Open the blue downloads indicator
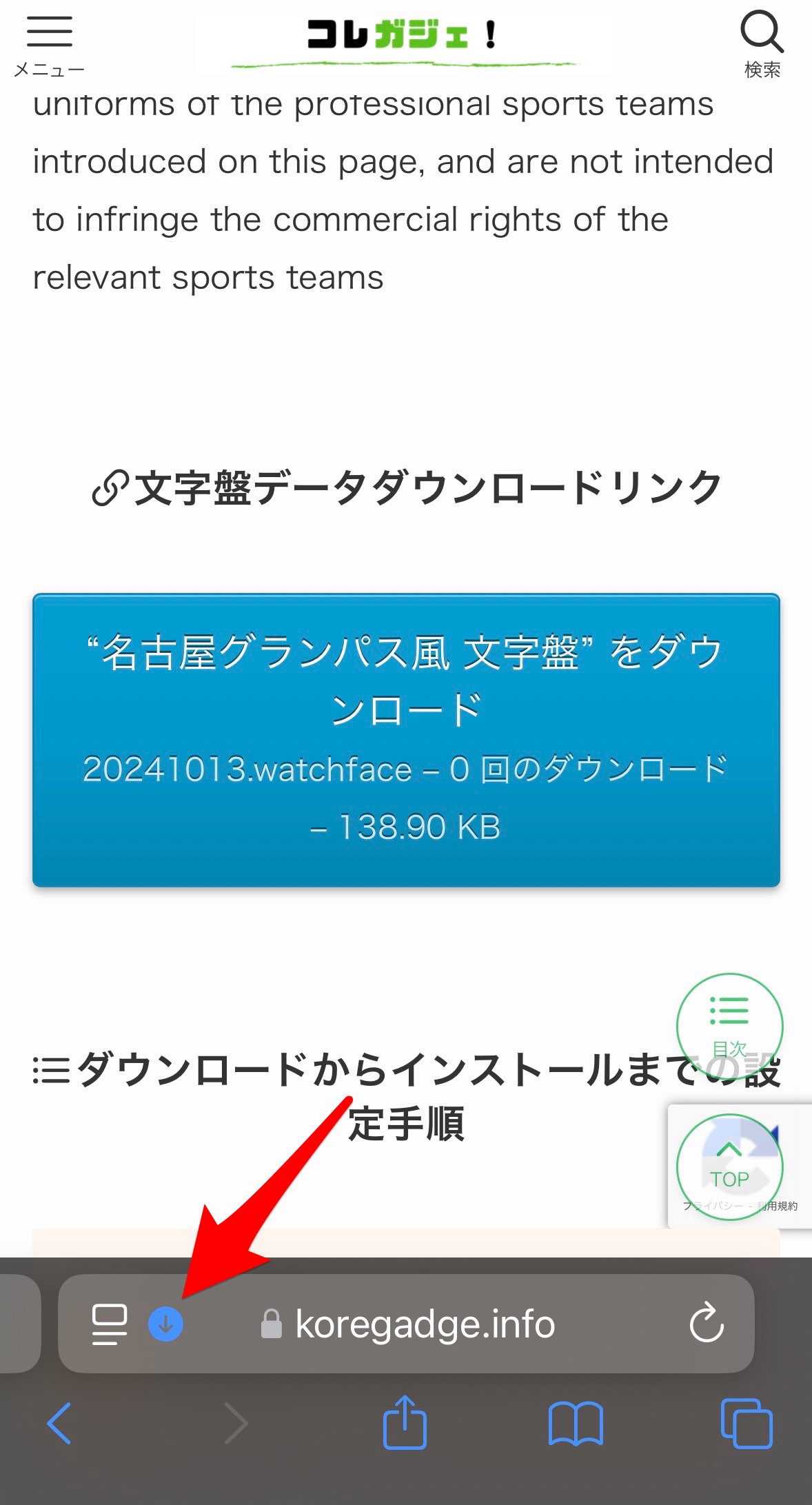The image size is (812, 1505). [165, 1324]
